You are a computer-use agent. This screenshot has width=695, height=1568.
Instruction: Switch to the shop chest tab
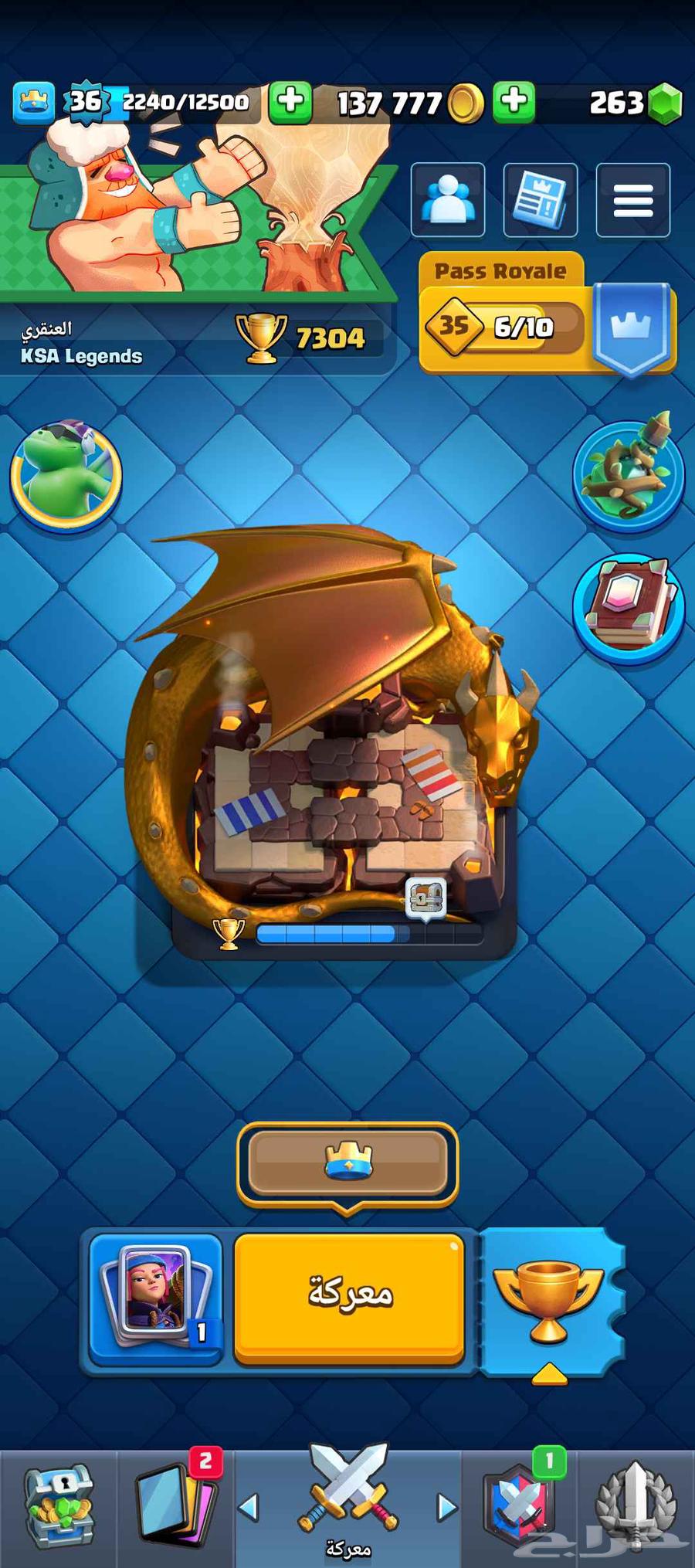(x=58, y=1506)
